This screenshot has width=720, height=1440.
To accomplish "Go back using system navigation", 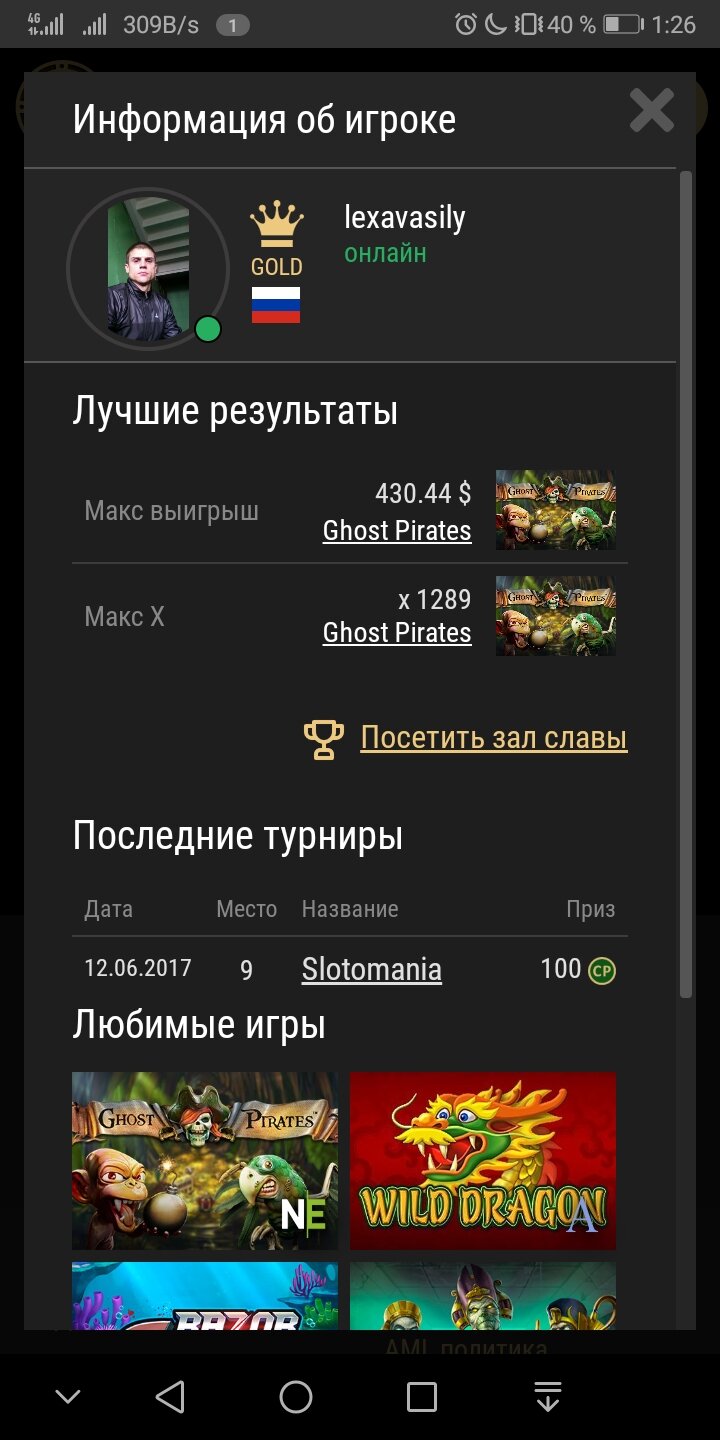I will click(171, 1397).
